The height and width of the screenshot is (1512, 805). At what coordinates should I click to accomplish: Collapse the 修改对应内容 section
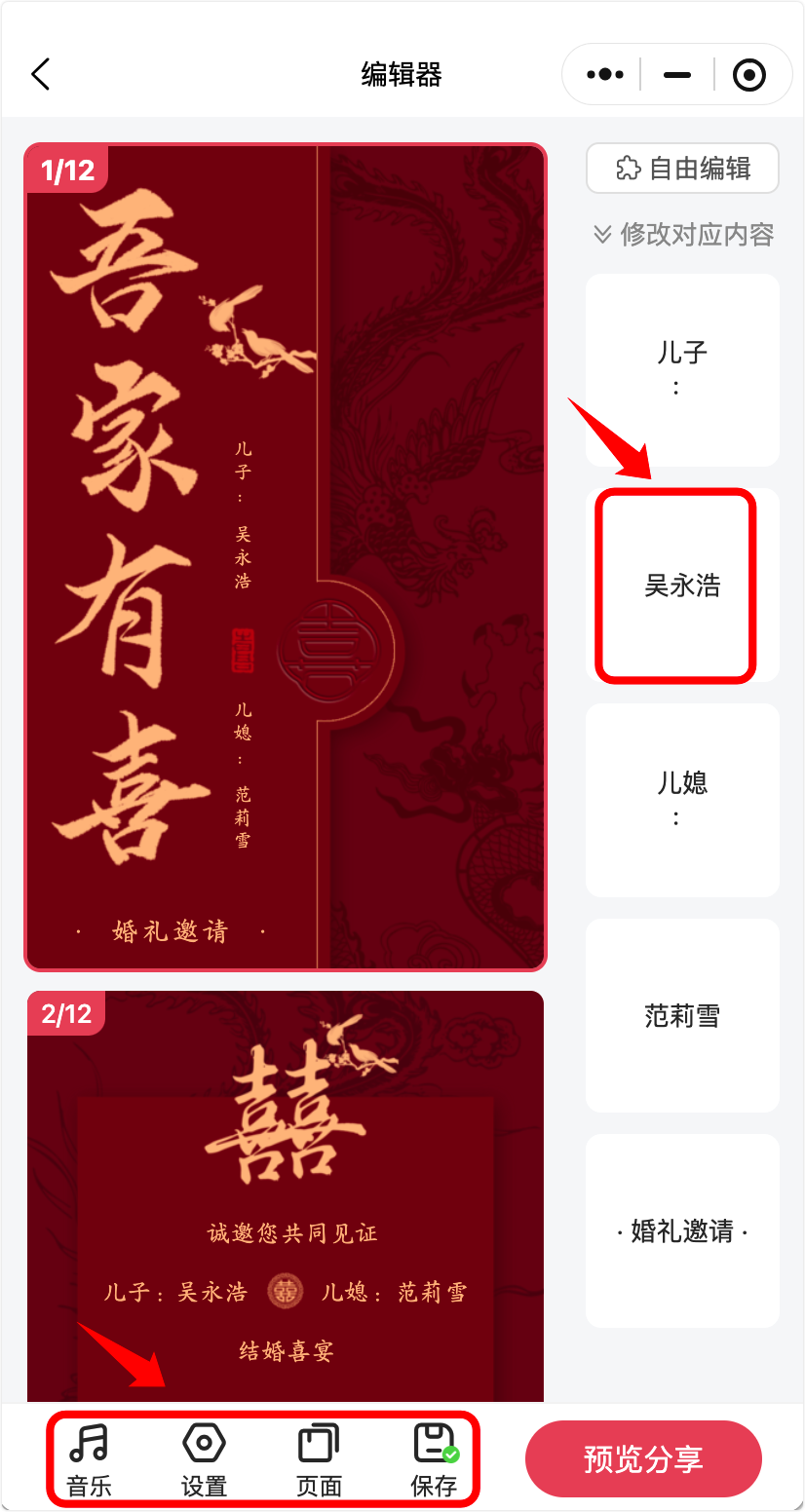click(x=682, y=234)
